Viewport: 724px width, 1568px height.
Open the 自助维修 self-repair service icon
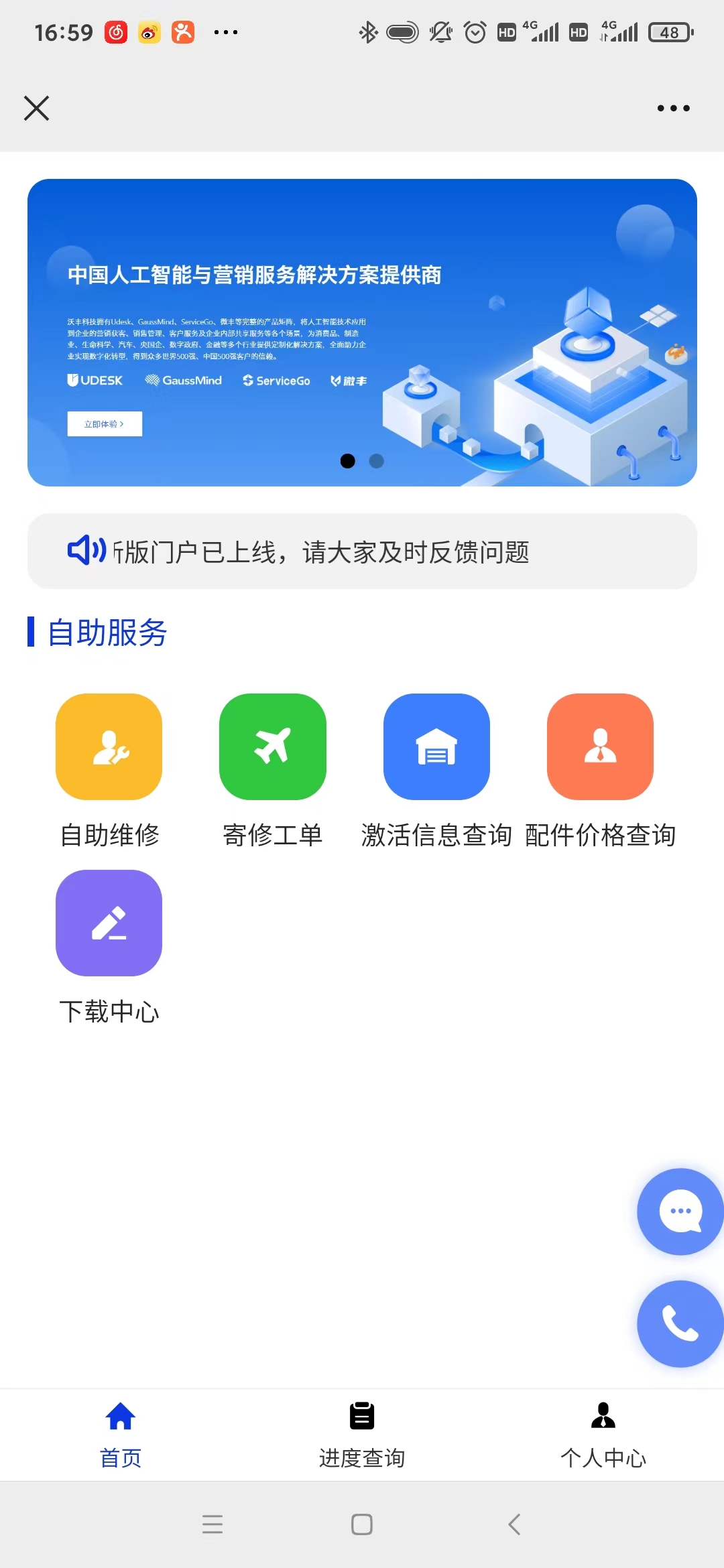click(x=109, y=746)
